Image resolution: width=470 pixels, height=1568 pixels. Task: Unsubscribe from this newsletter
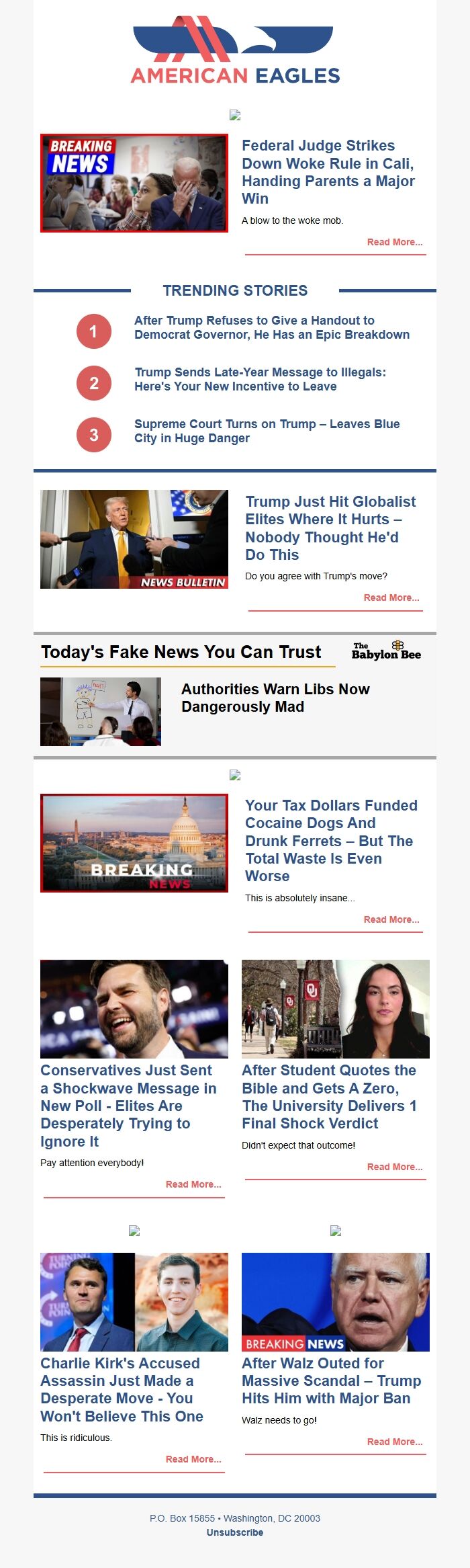click(235, 1532)
